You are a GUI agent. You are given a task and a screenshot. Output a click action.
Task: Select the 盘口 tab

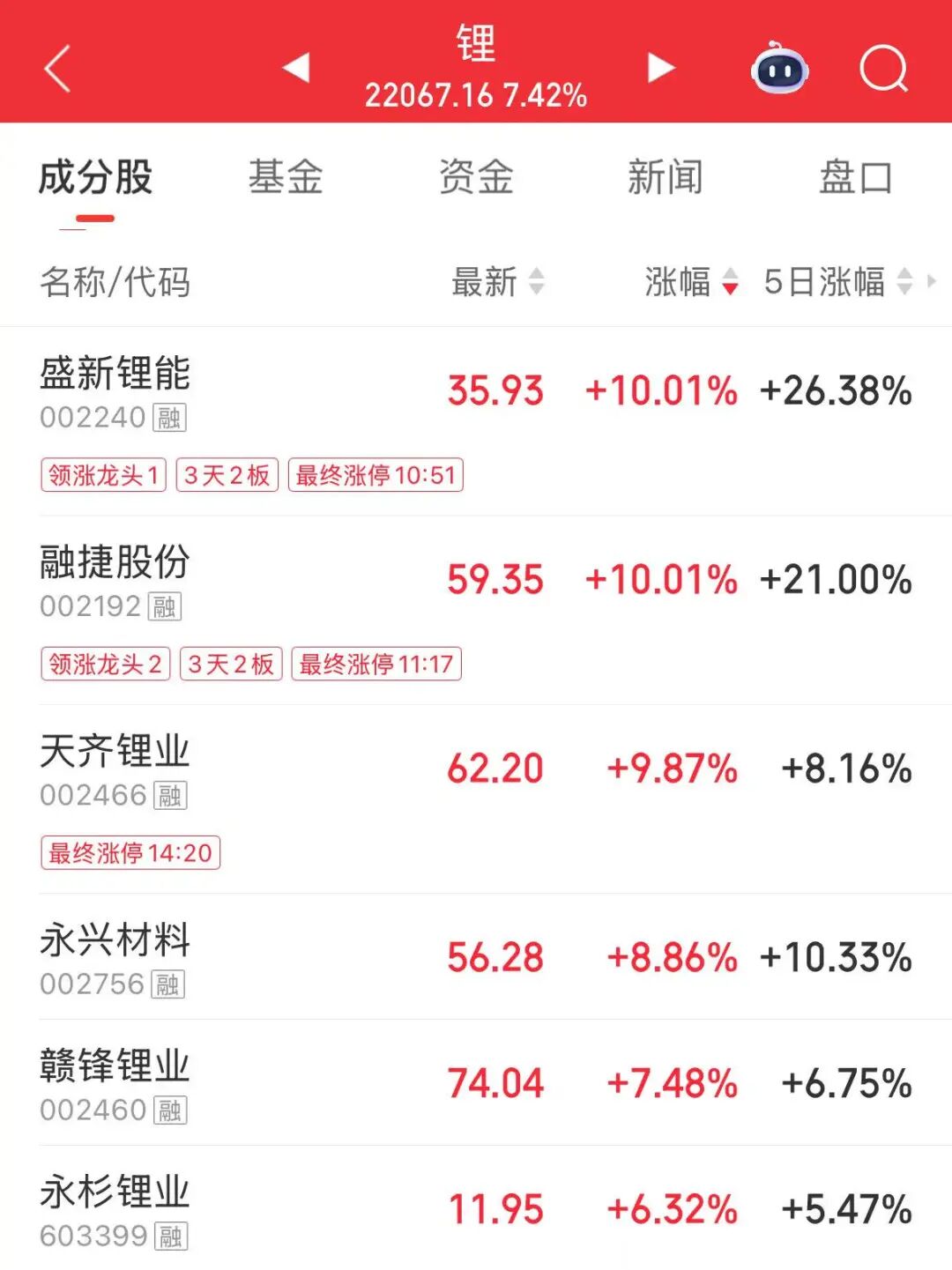855,177
